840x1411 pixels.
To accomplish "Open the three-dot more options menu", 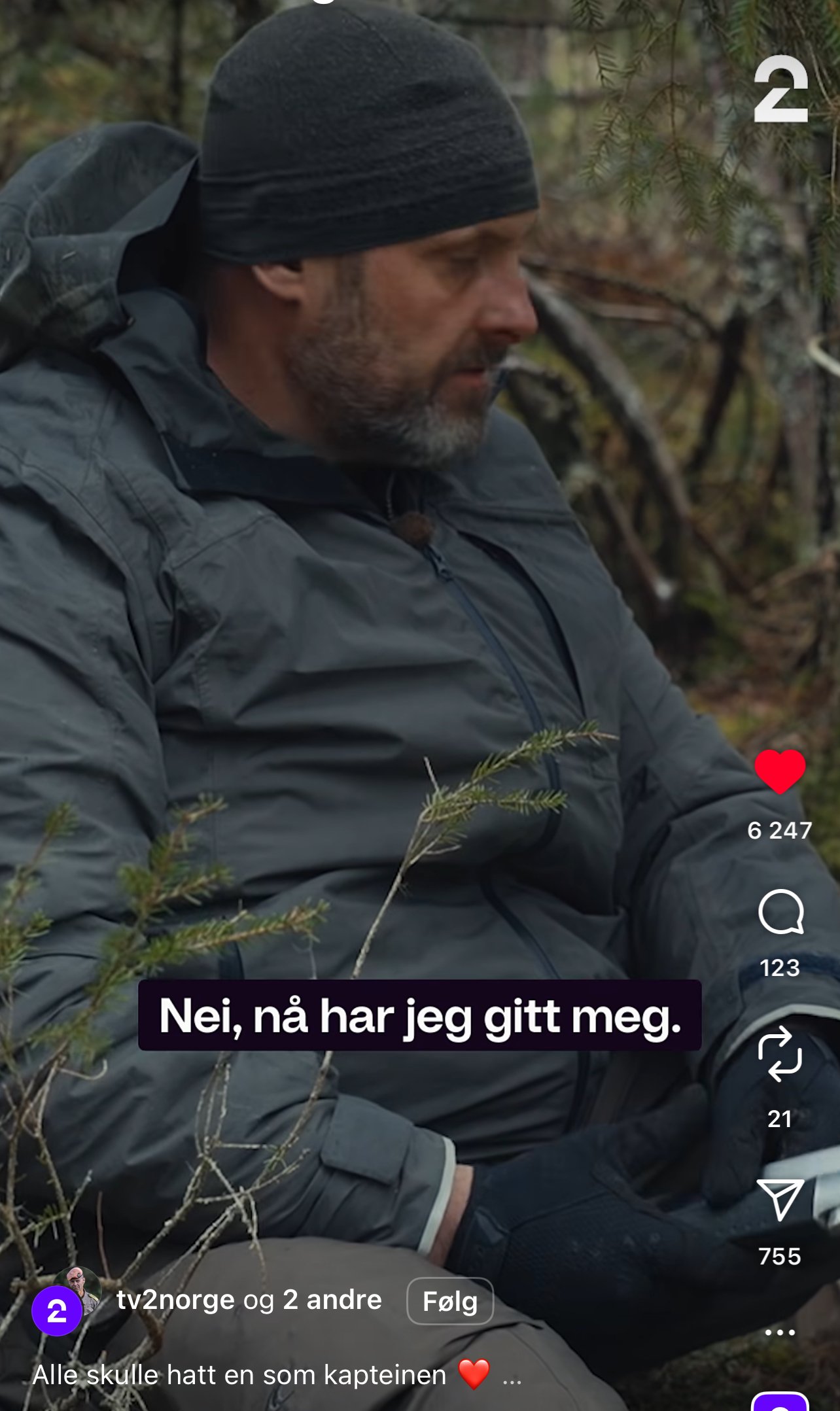I will [x=780, y=1332].
